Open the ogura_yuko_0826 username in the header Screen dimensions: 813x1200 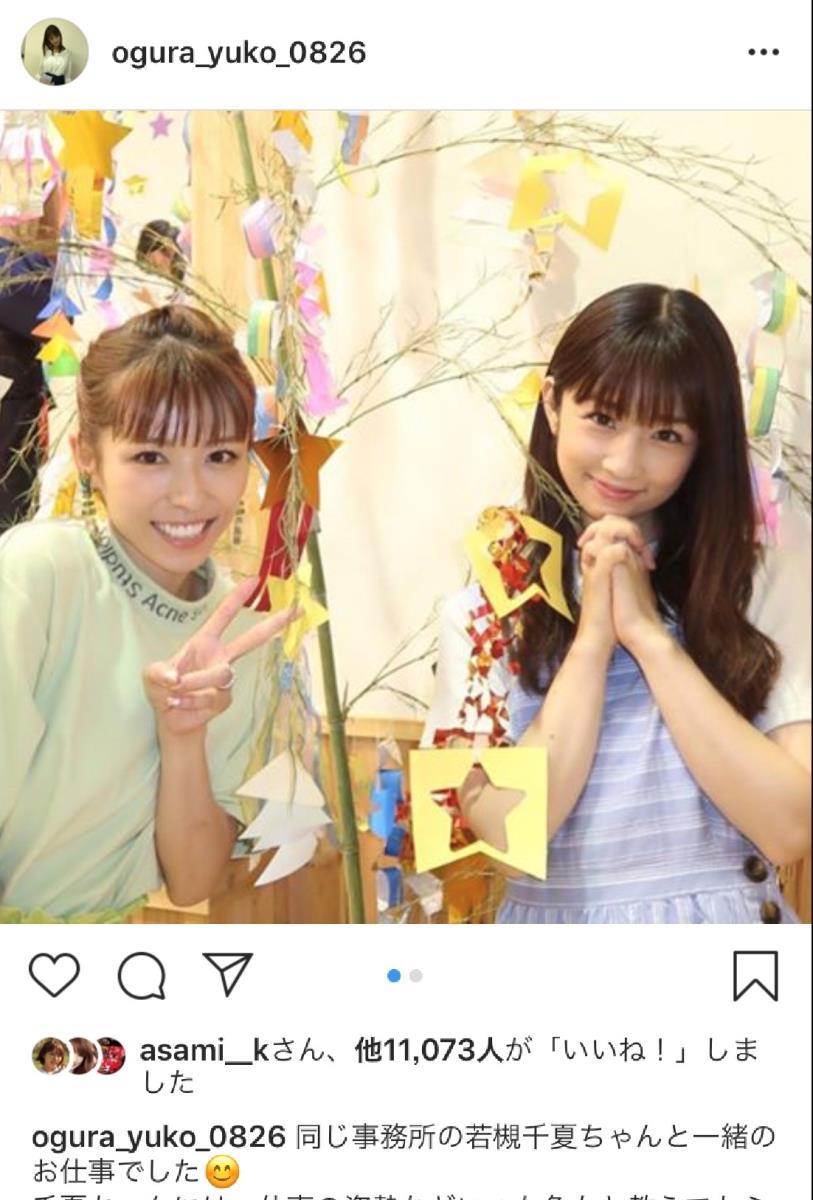[238, 53]
